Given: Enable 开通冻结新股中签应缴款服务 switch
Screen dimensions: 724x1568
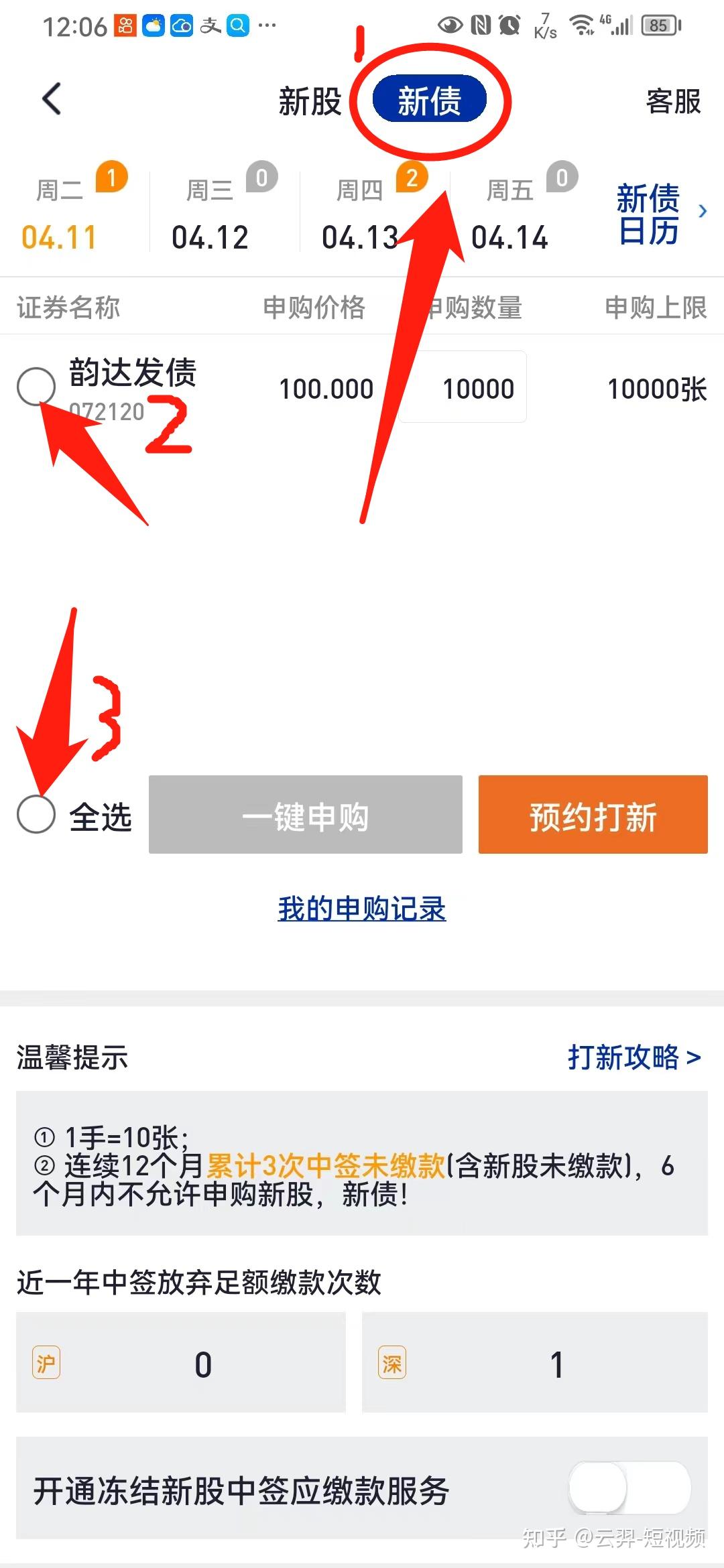Looking at the screenshot, I should point(629,1488).
